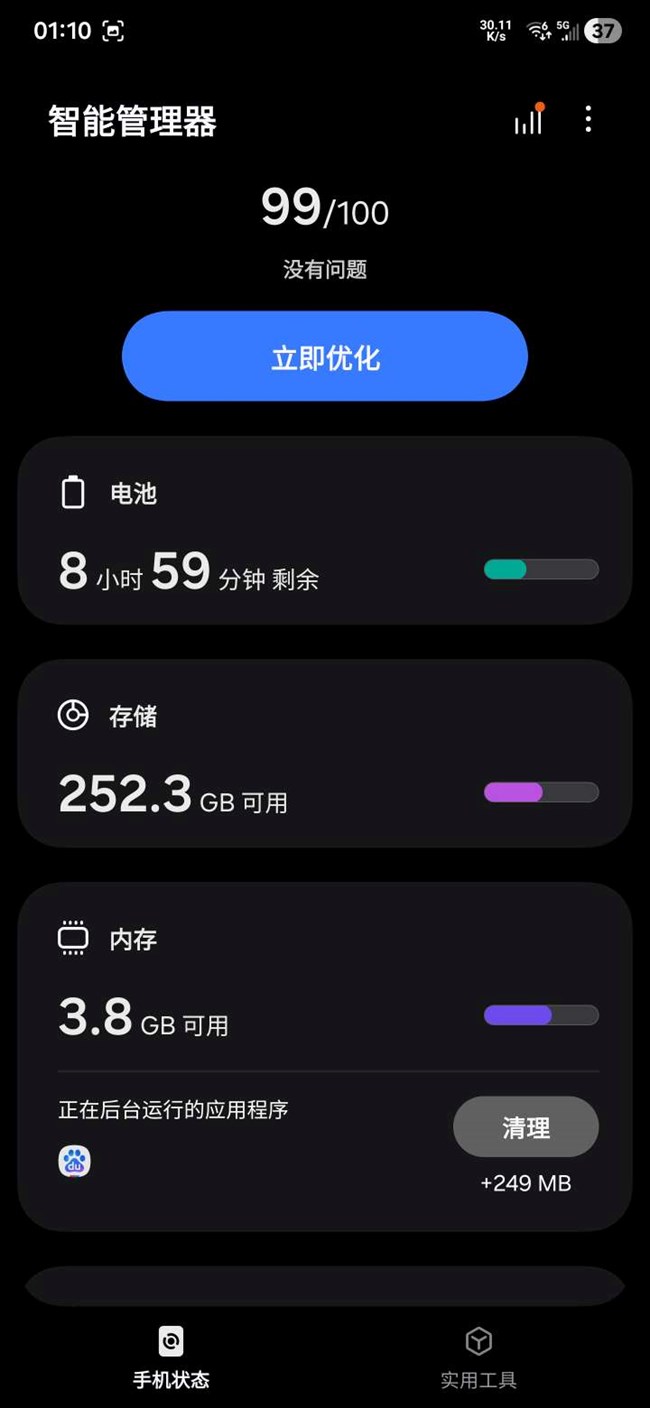Open the 存储 storage card
The image size is (650, 1408).
pyautogui.click(x=325, y=753)
